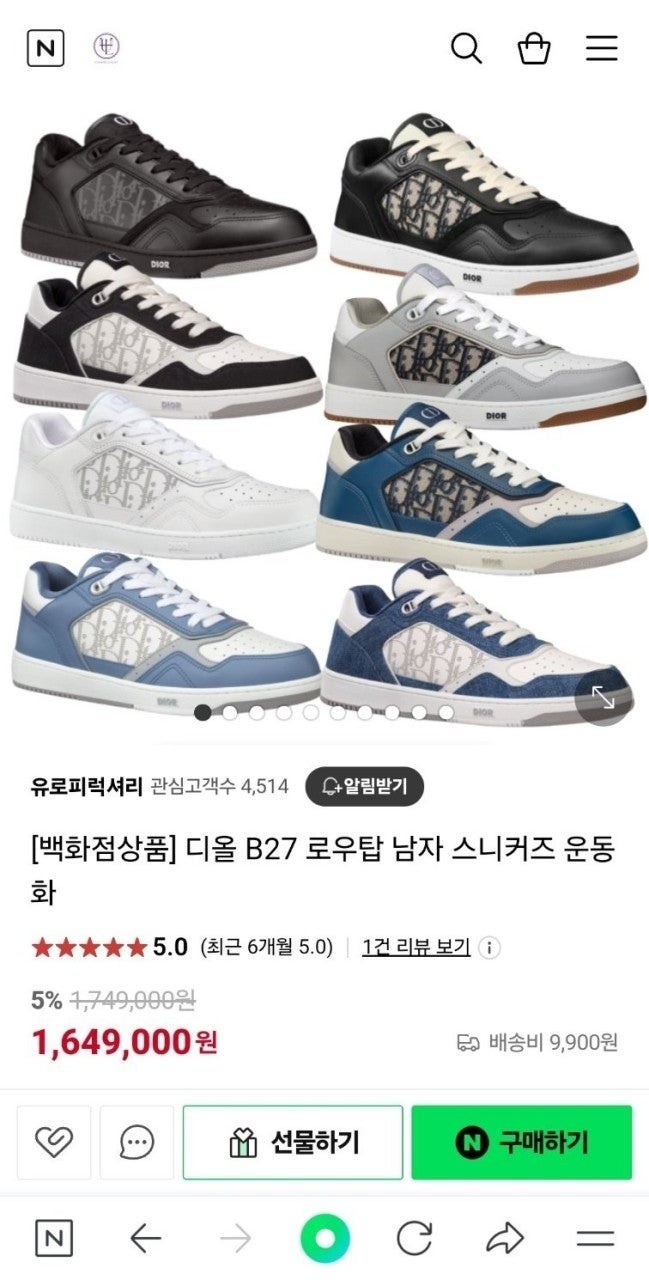The width and height of the screenshot is (649, 1280).
Task: Open the chat inquiry button
Action: [136, 1142]
